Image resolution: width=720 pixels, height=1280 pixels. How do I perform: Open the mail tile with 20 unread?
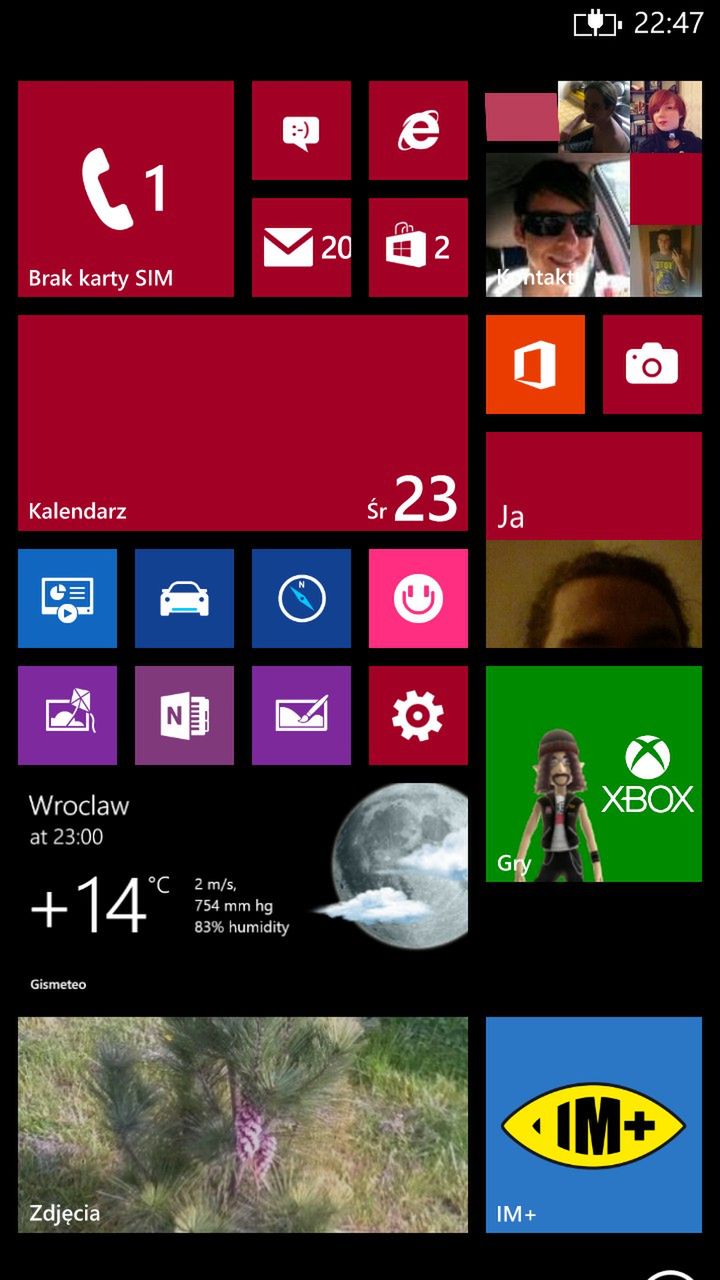[x=301, y=248]
